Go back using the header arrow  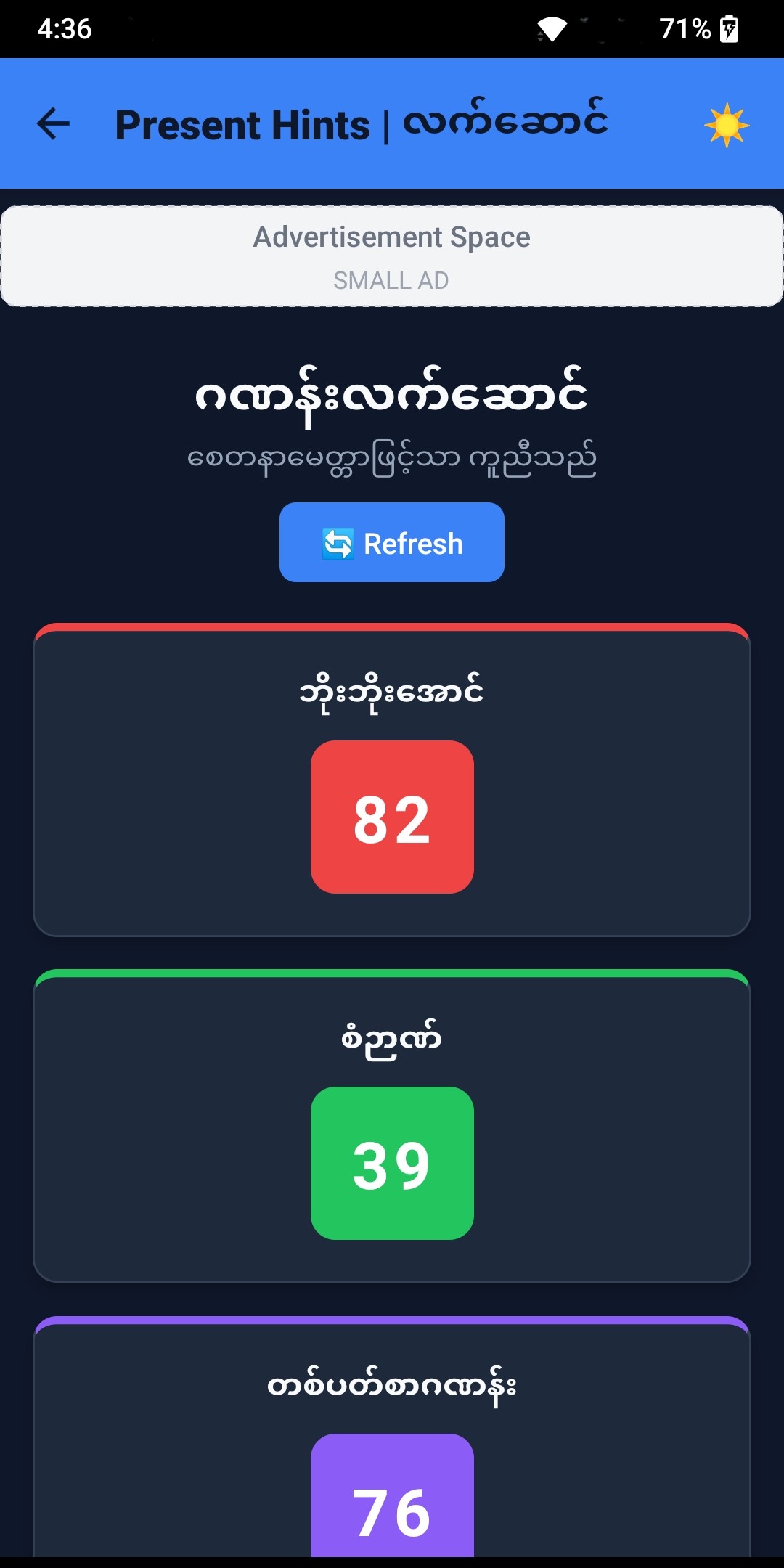point(53,123)
